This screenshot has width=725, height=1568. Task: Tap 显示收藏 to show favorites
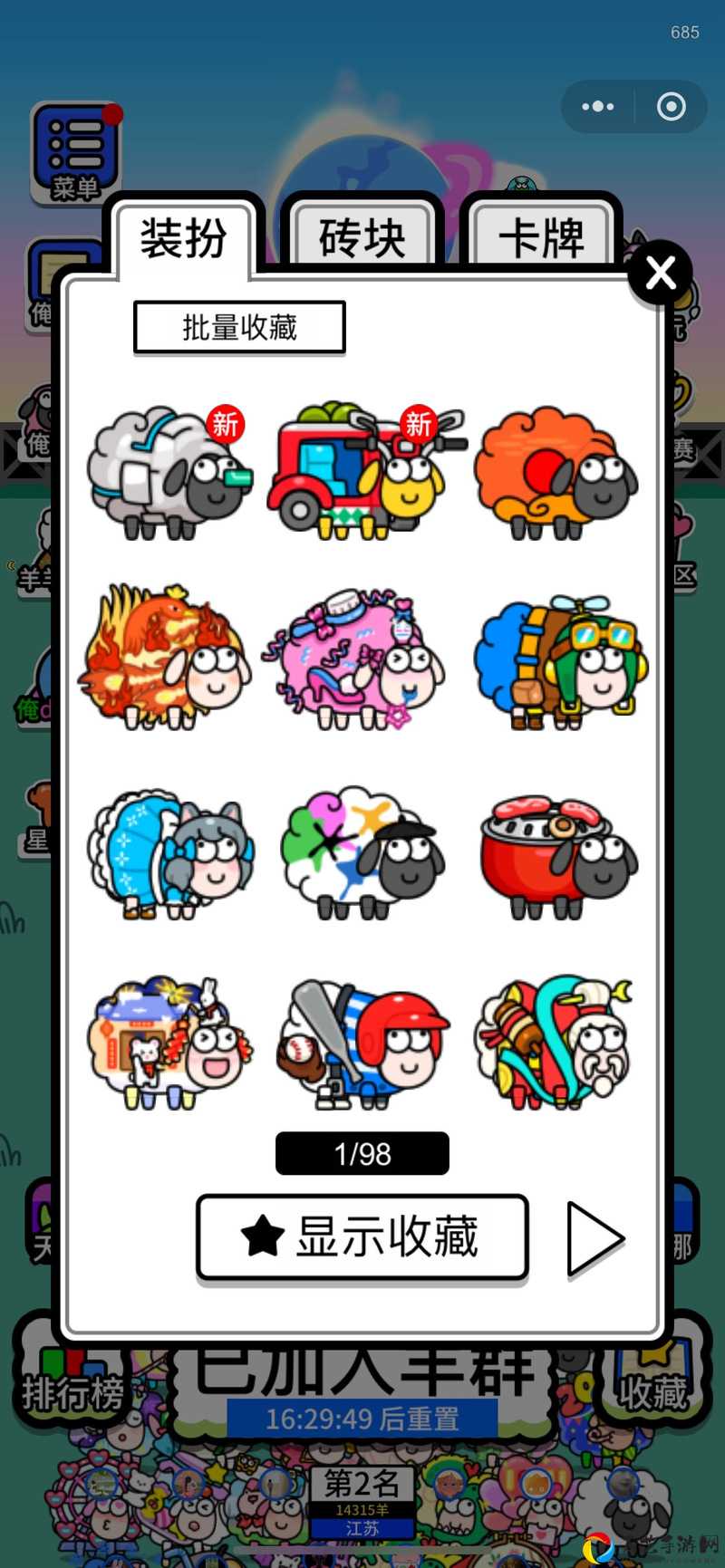click(362, 1236)
